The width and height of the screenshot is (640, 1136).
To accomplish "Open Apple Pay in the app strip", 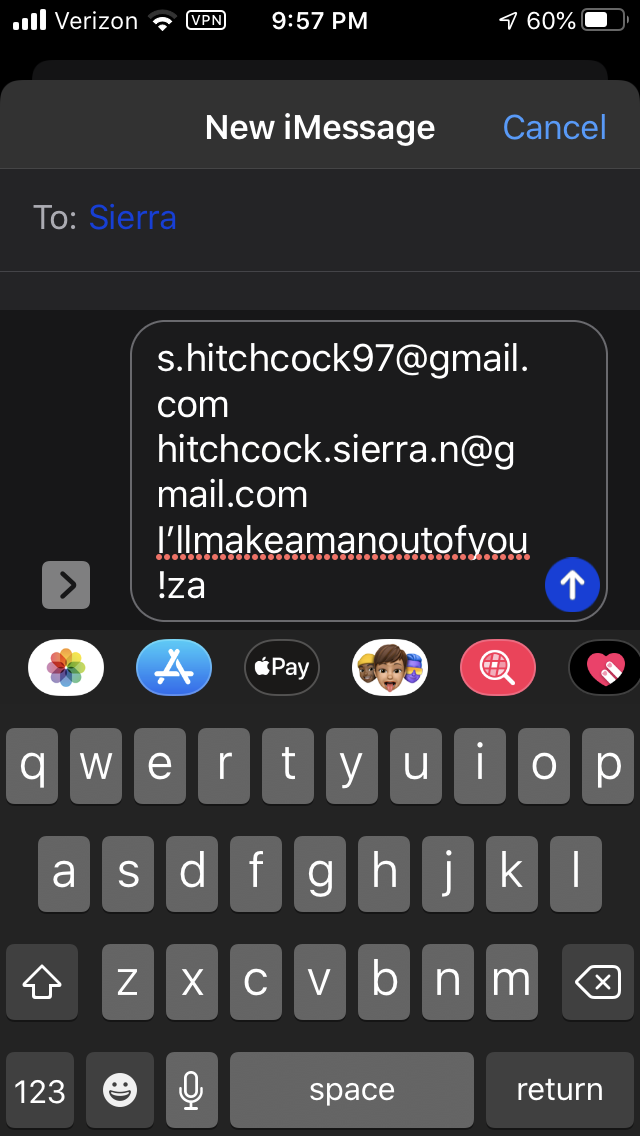I will [x=282, y=667].
